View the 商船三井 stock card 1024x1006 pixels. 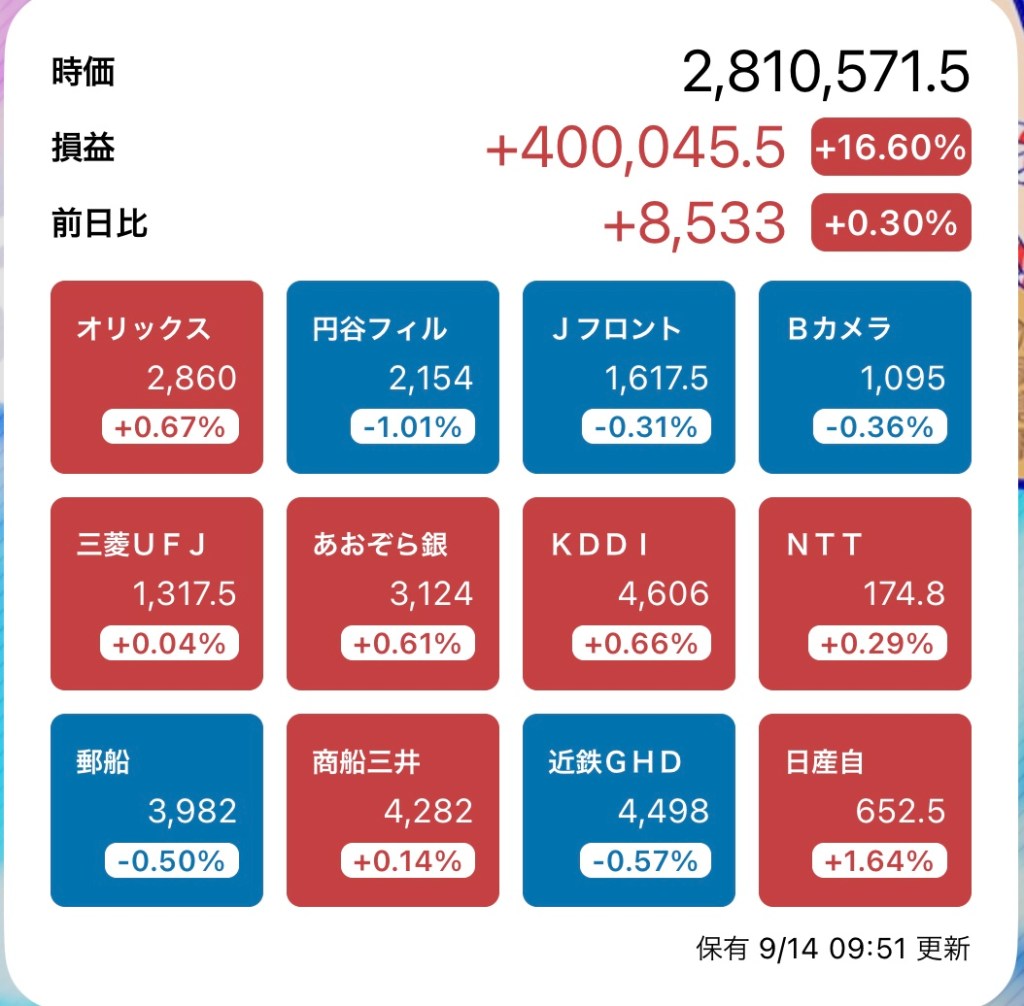pos(393,810)
